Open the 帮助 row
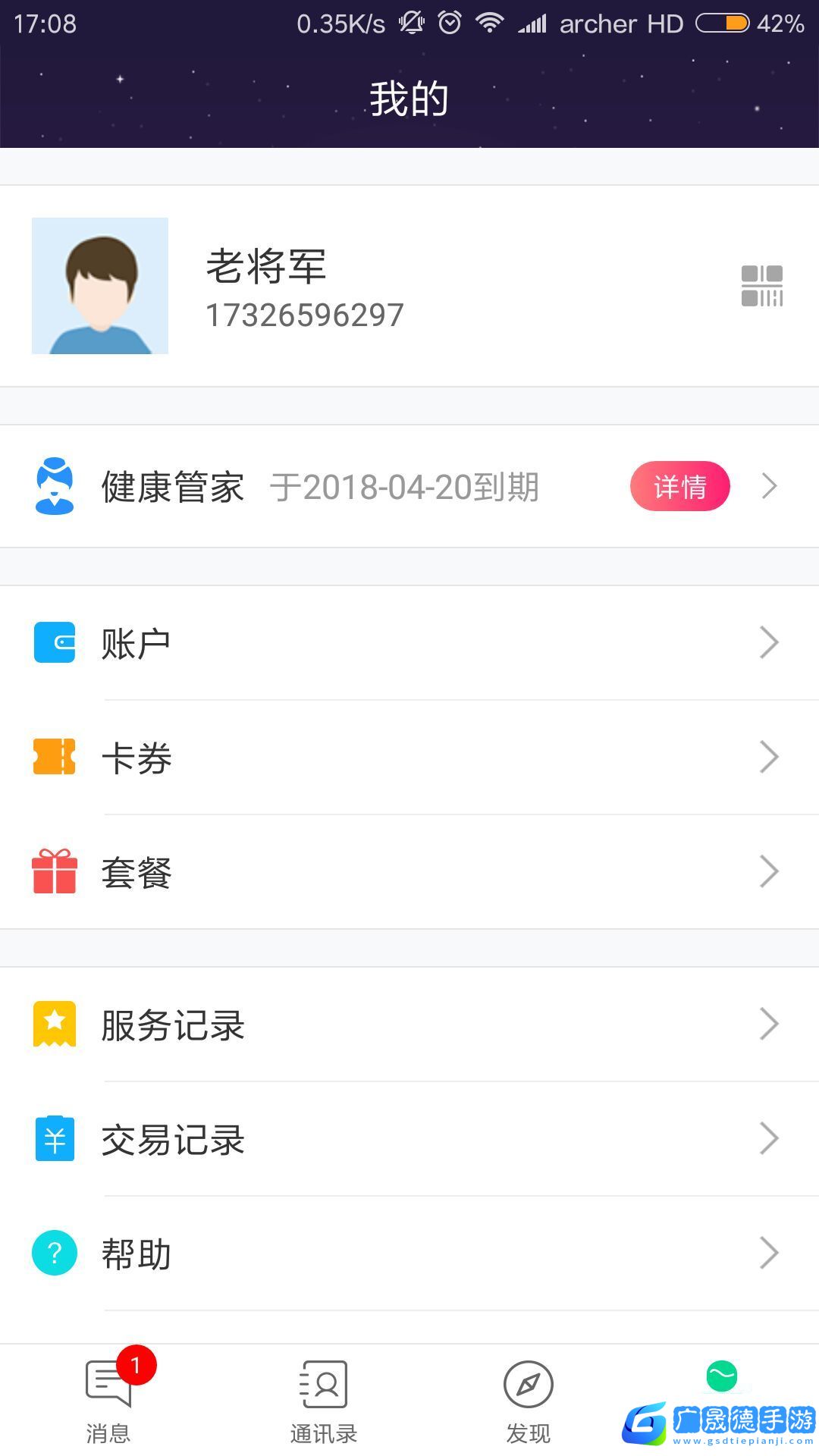 coord(409,1254)
